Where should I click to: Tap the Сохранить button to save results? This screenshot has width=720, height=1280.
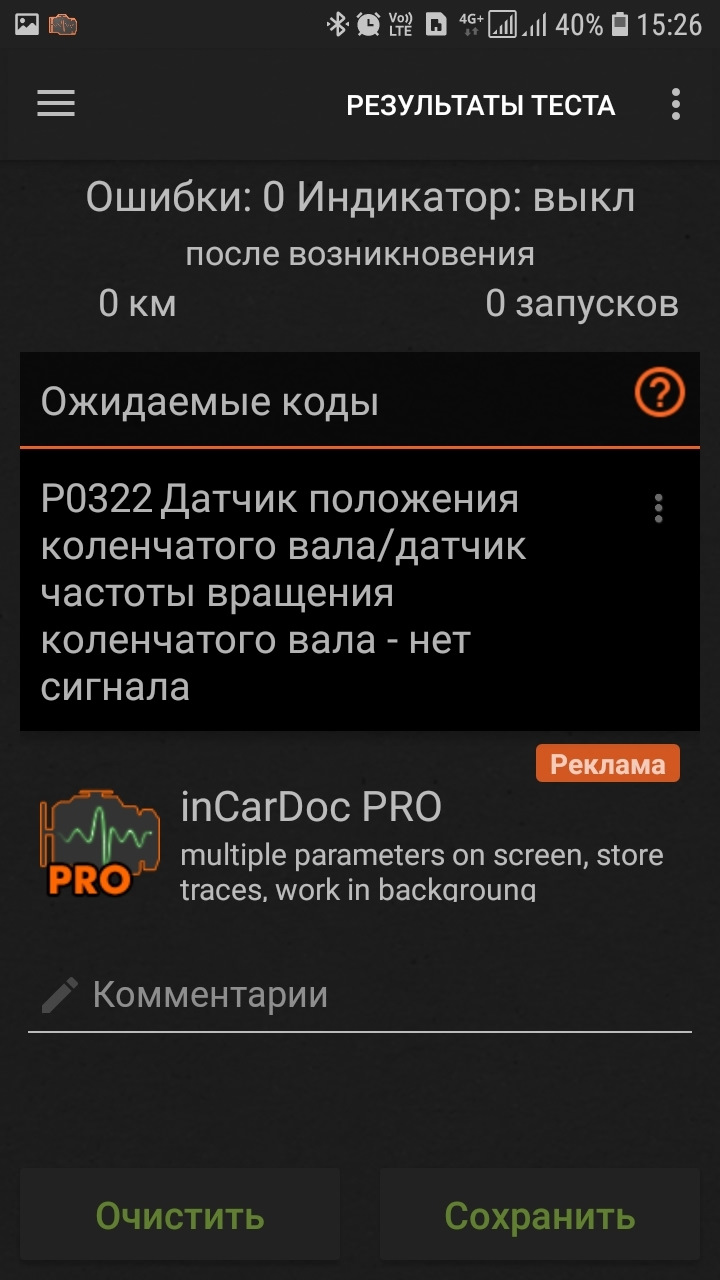(x=540, y=1215)
